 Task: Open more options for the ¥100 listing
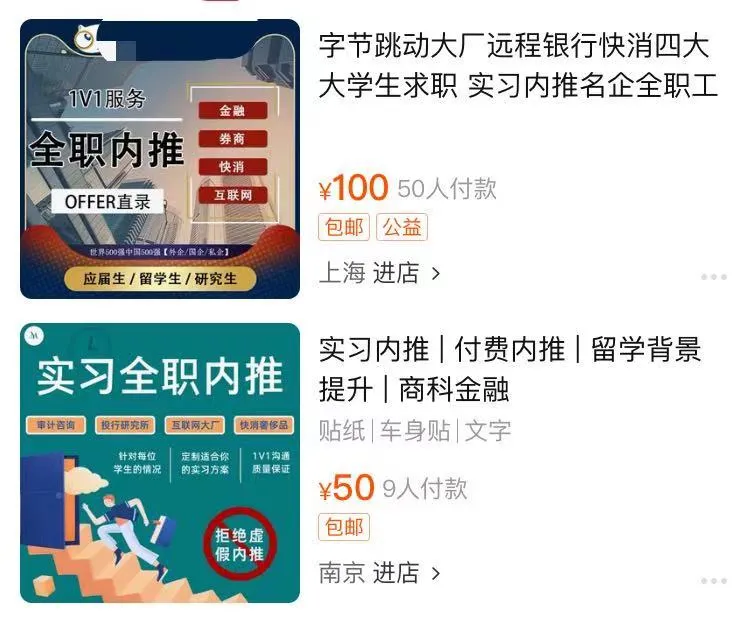click(713, 277)
